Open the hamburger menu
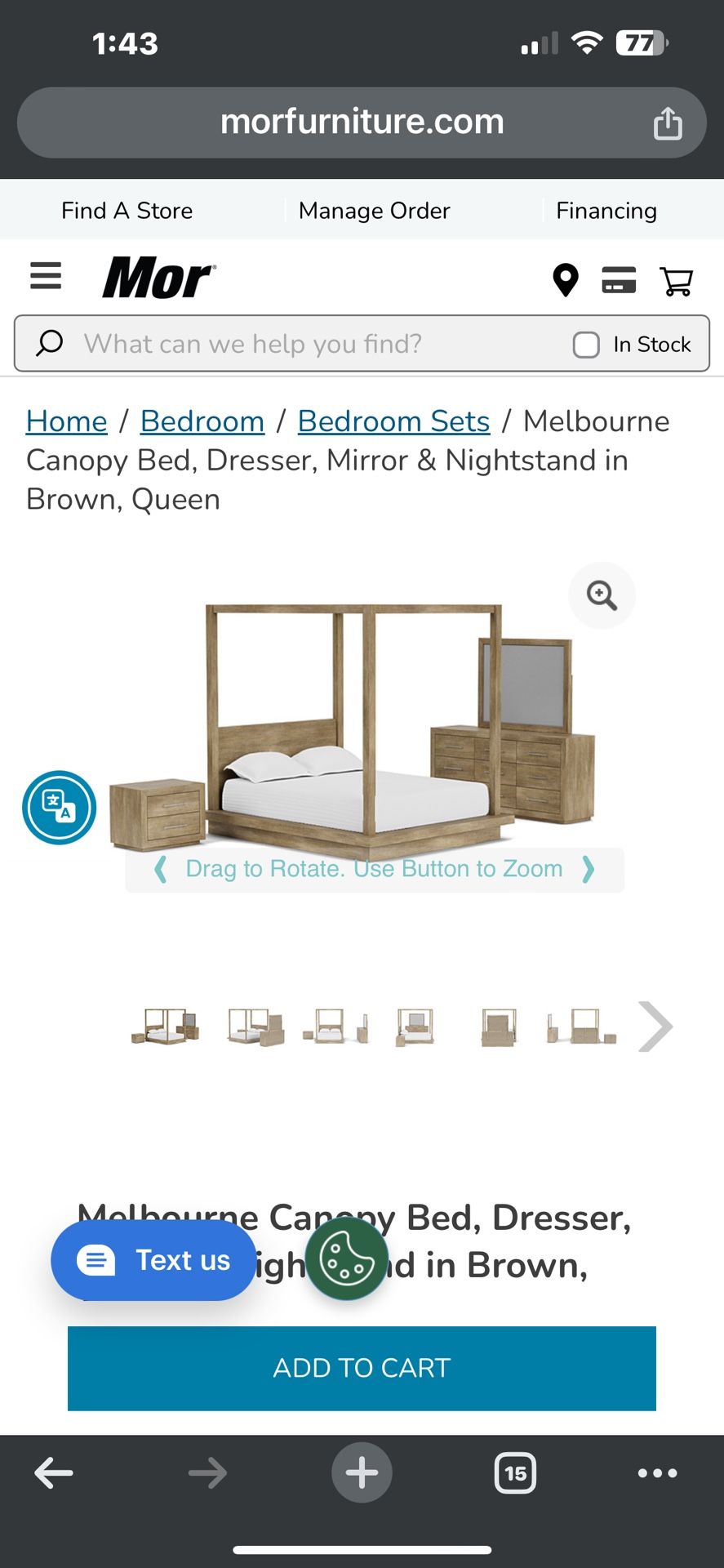Screen dimensions: 724x1568 coord(46,276)
